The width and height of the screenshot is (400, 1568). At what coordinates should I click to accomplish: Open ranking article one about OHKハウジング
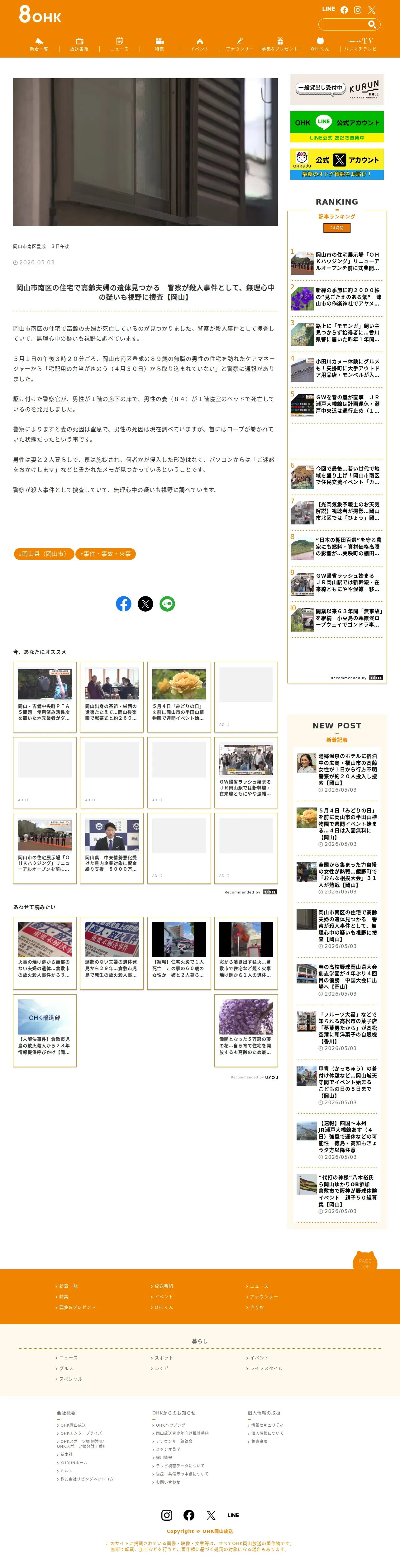tap(337, 262)
